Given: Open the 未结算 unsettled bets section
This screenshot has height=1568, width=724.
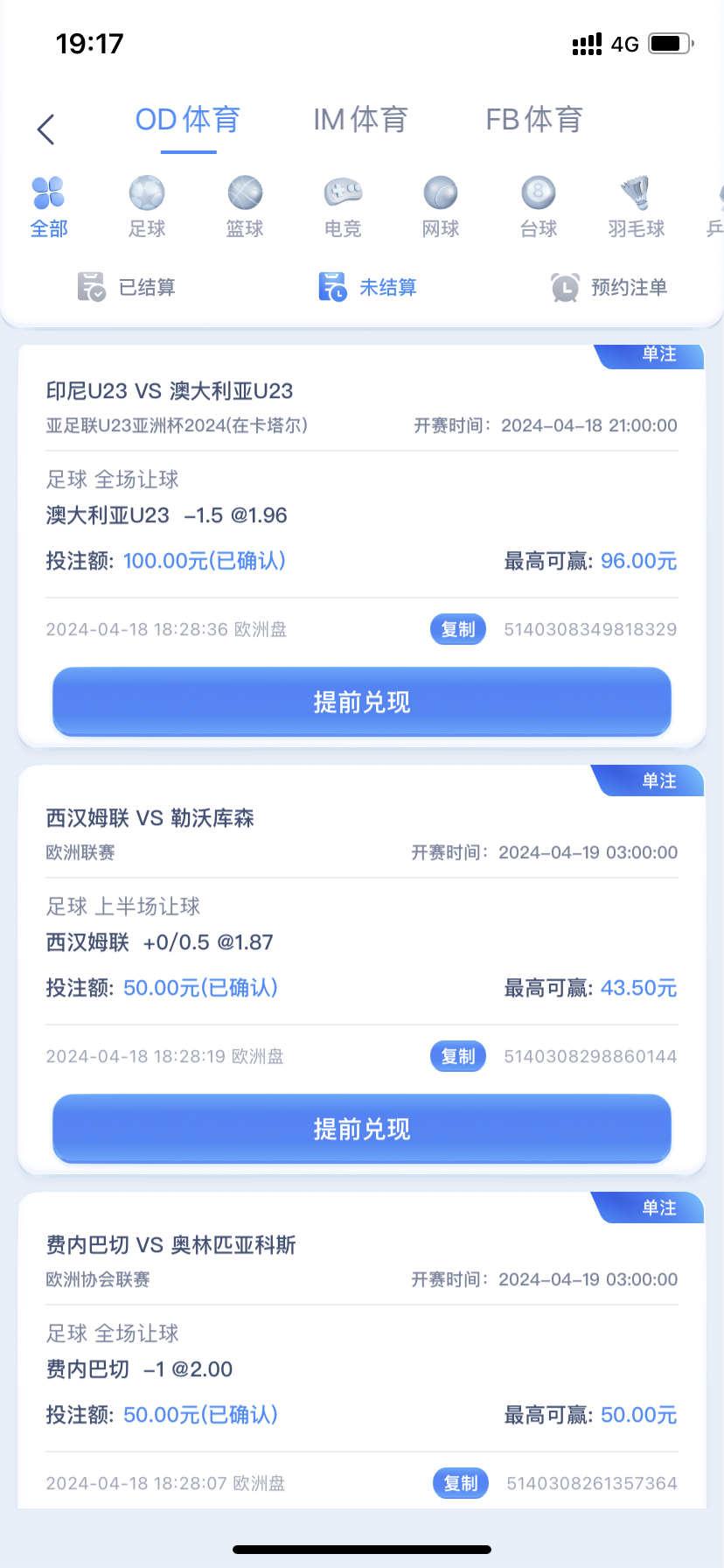Looking at the screenshot, I should pos(368,287).
